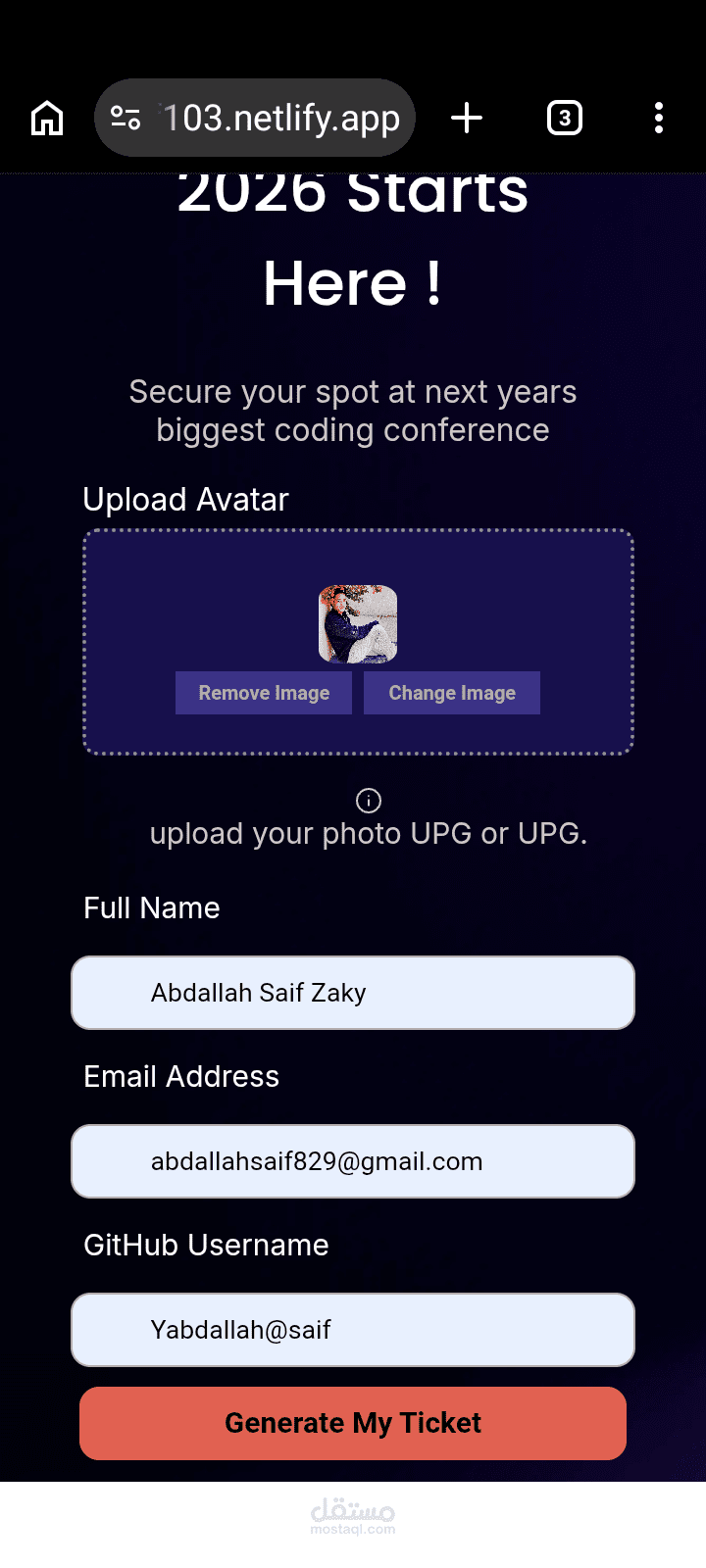Open the tab switcher showing 3 tabs
Viewport: 706px width, 1568px height.
[564, 119]
